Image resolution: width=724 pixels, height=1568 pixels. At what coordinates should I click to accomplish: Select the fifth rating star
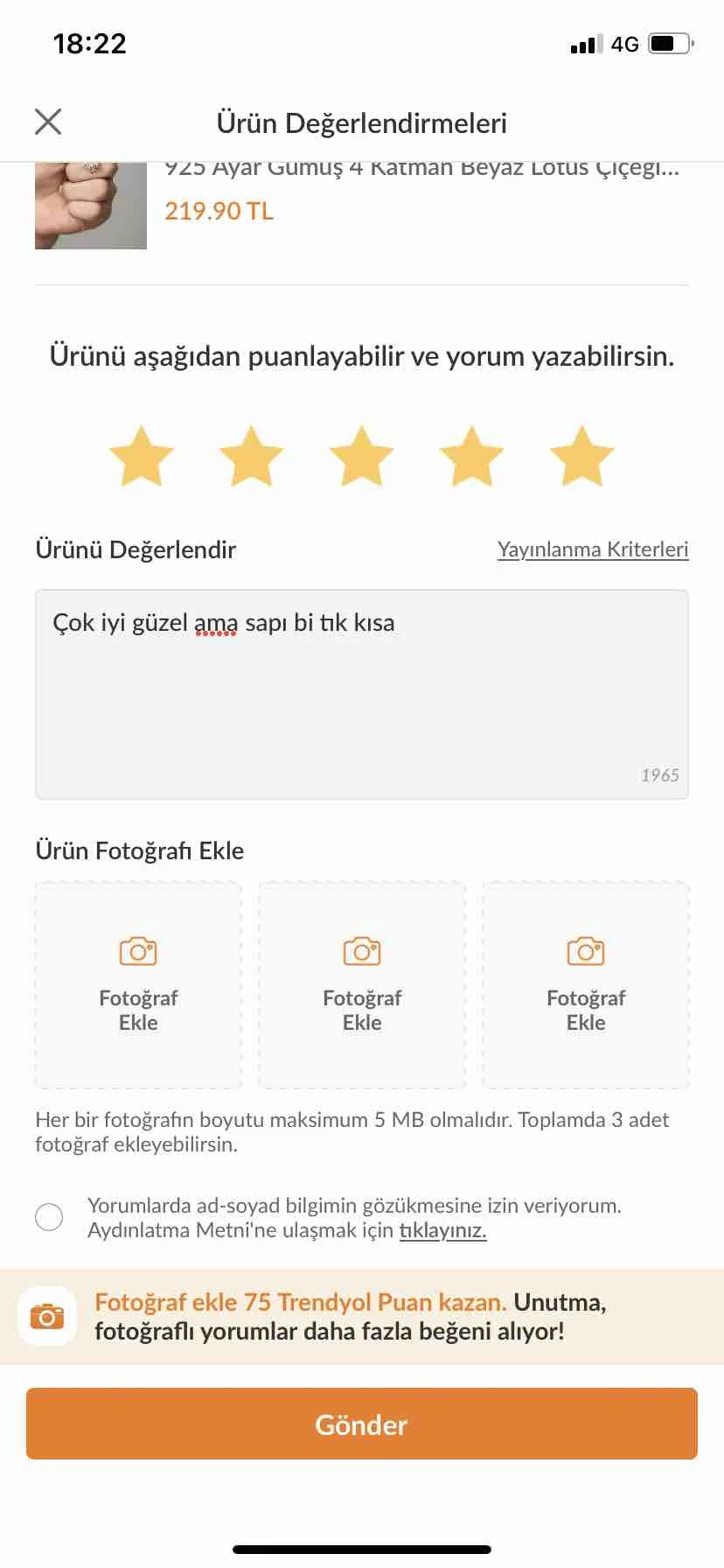[x=581, y=456]
